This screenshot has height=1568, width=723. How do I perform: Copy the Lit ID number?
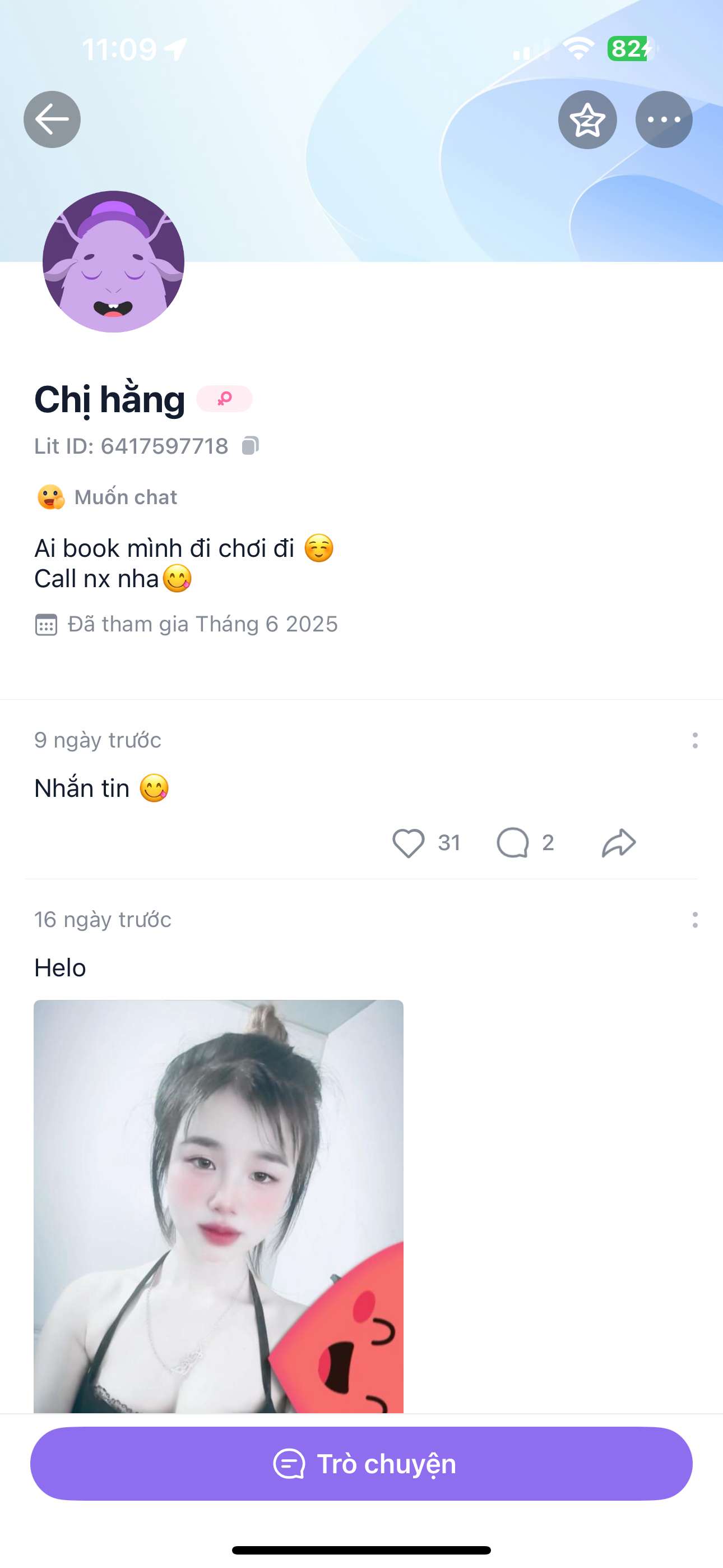(250, 446)
